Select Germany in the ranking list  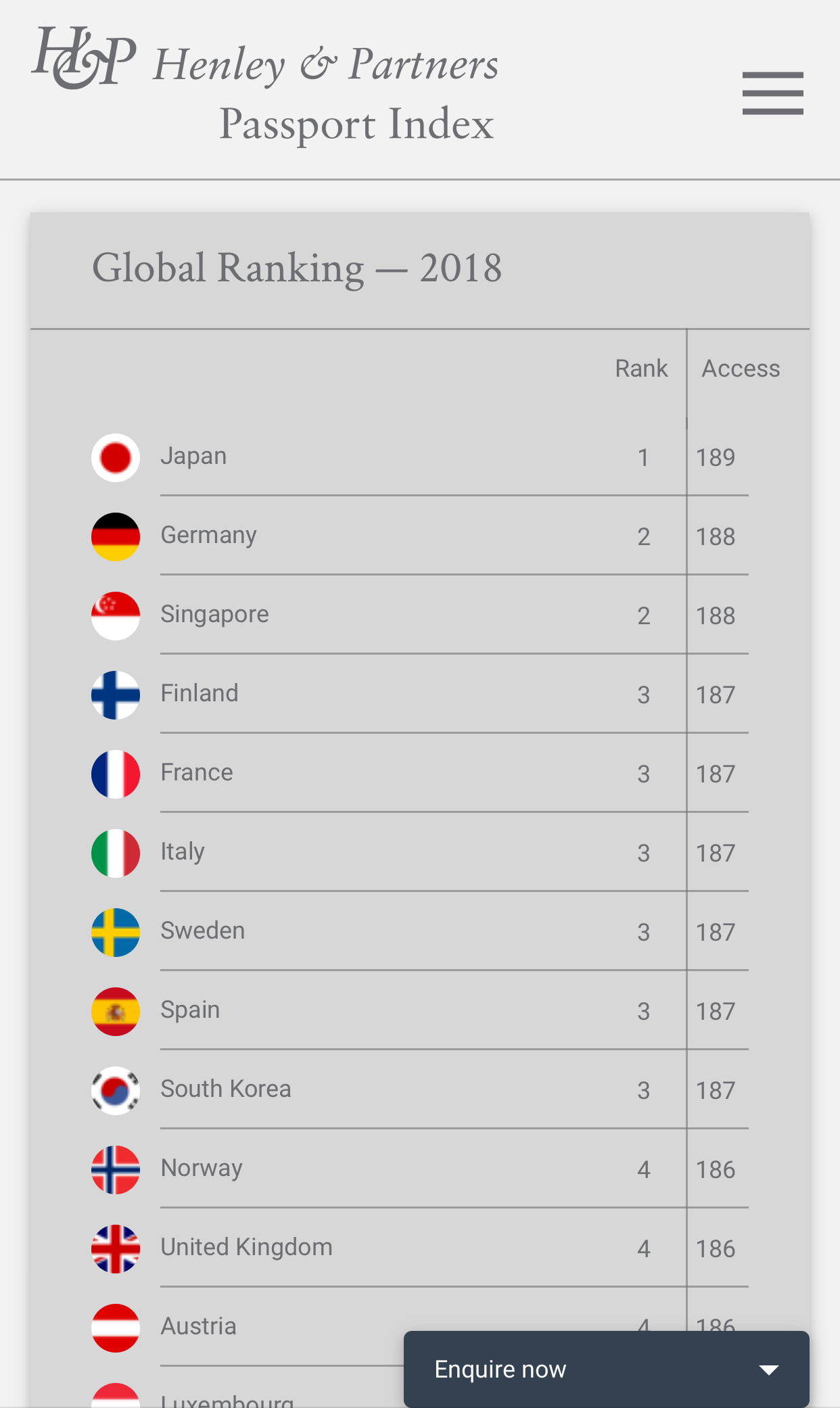click(x=419, y=536)
